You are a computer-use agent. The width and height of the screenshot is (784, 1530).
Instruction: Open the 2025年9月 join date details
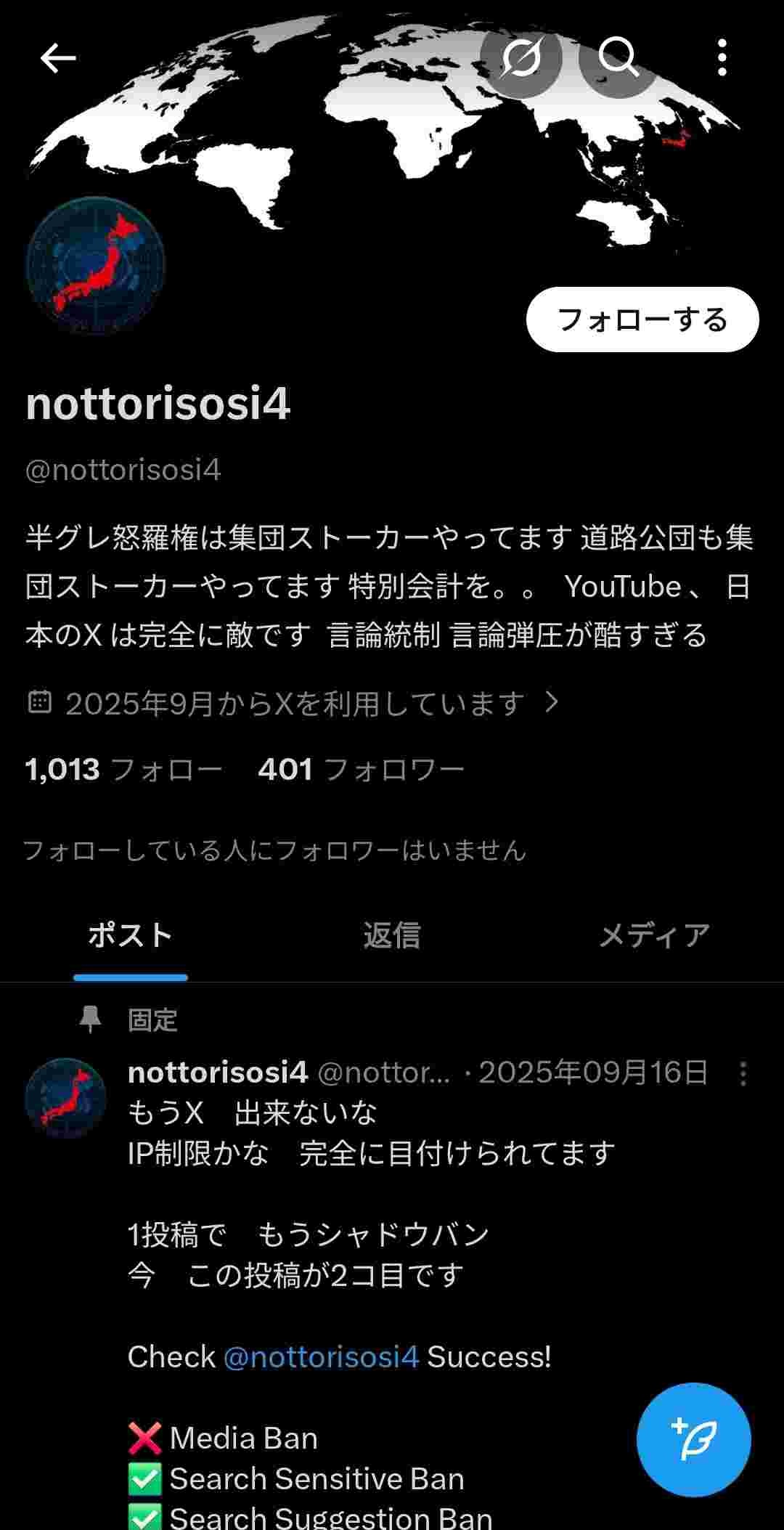(294, 703)
